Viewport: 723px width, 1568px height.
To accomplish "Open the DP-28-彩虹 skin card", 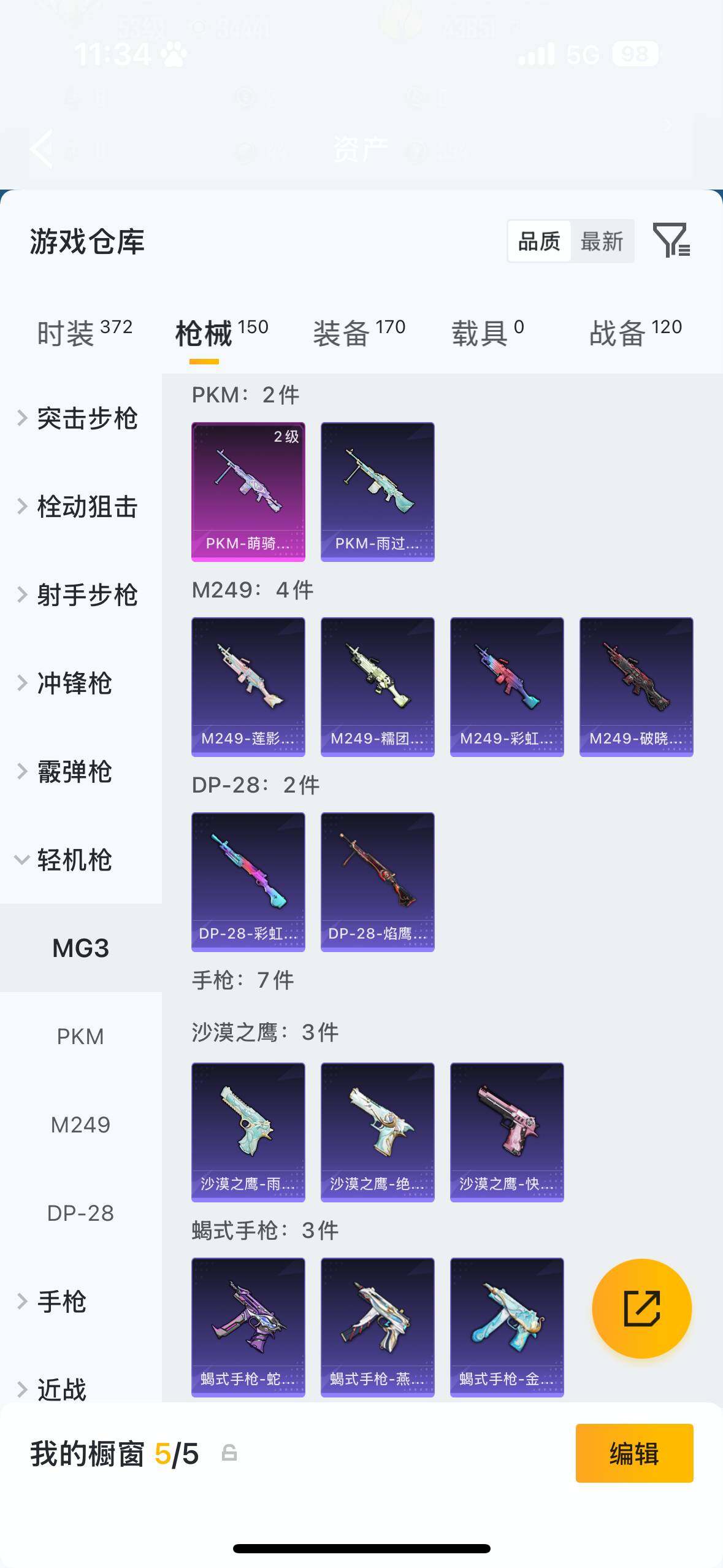I will [248, 882].
